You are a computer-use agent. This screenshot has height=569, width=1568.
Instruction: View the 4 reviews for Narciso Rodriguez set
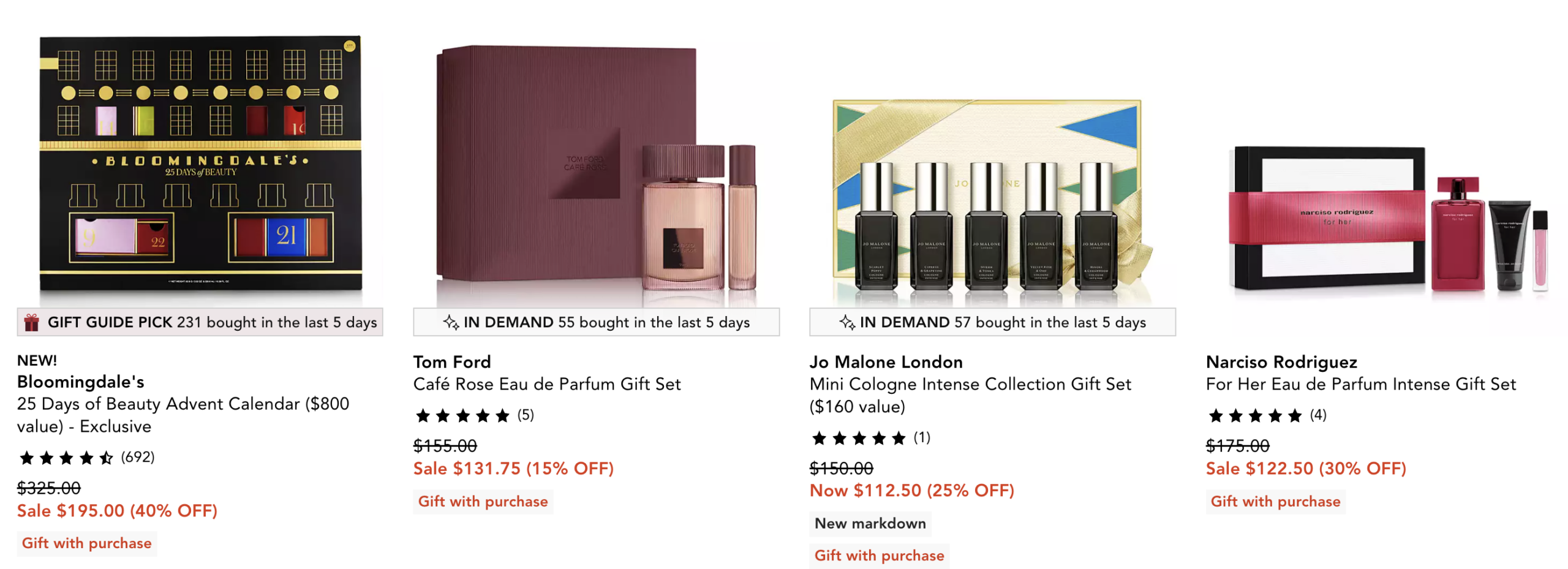pos(1317,415)
